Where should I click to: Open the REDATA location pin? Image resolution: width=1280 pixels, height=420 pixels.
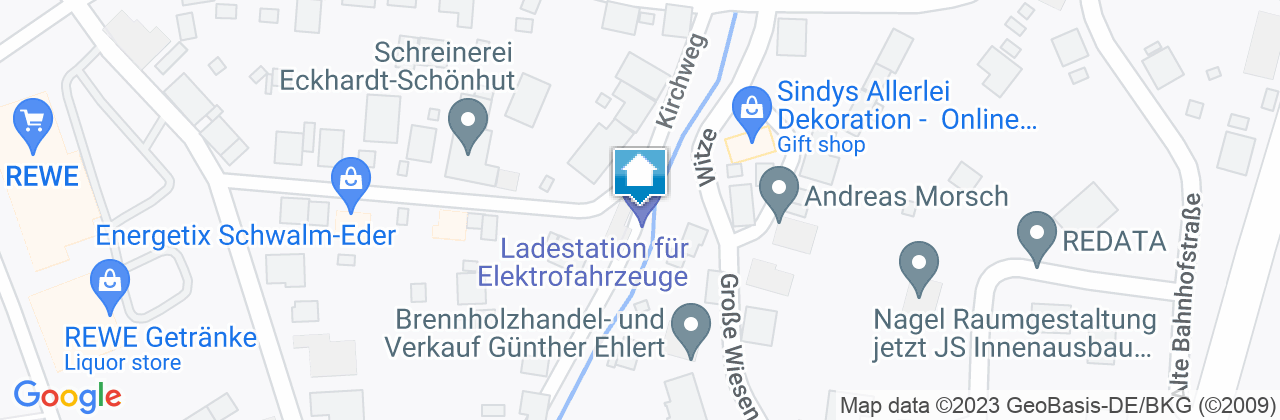tap(1036, 236)
